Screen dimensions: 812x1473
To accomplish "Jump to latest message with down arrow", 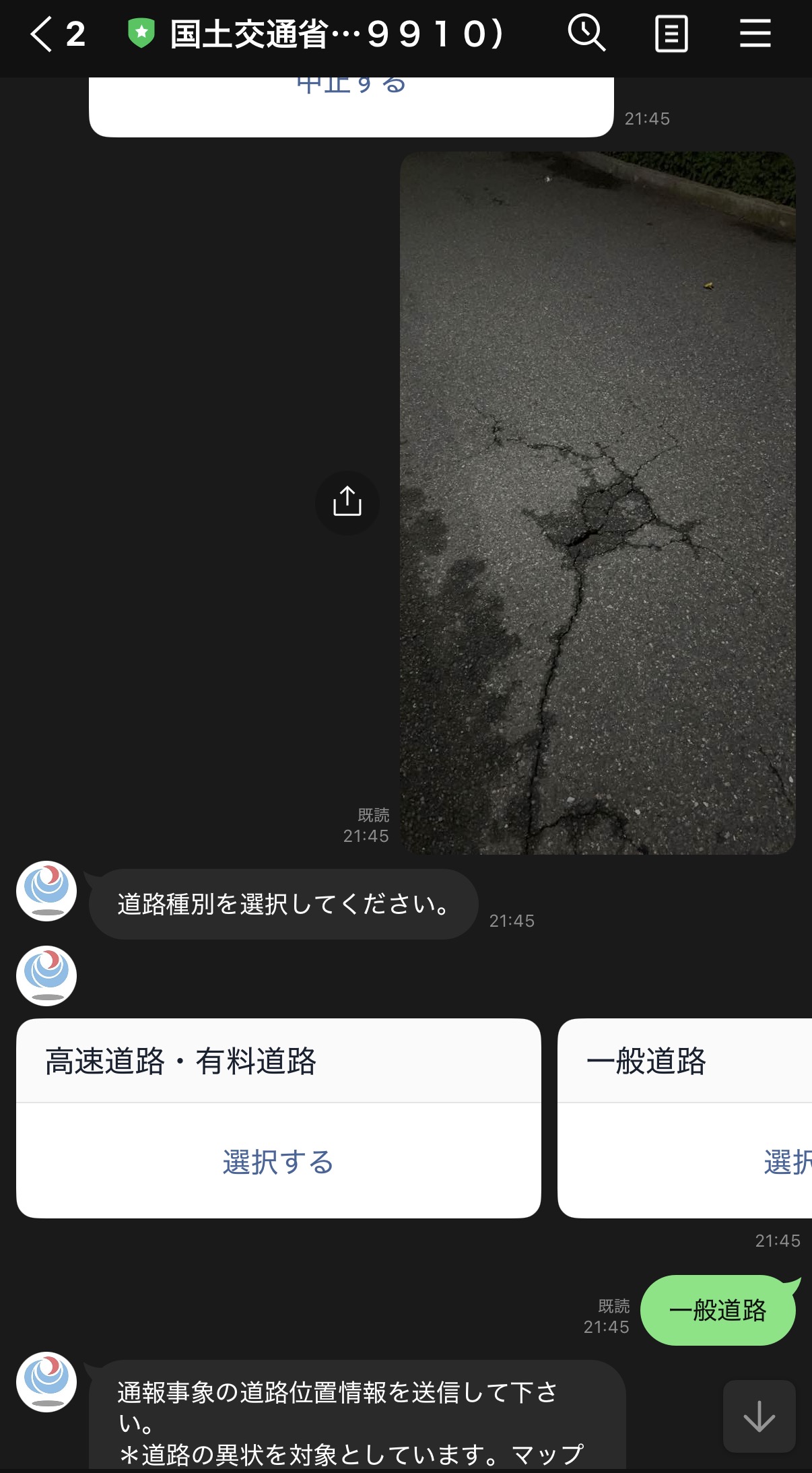I will pyautogui.click(x=759, y=1416).
